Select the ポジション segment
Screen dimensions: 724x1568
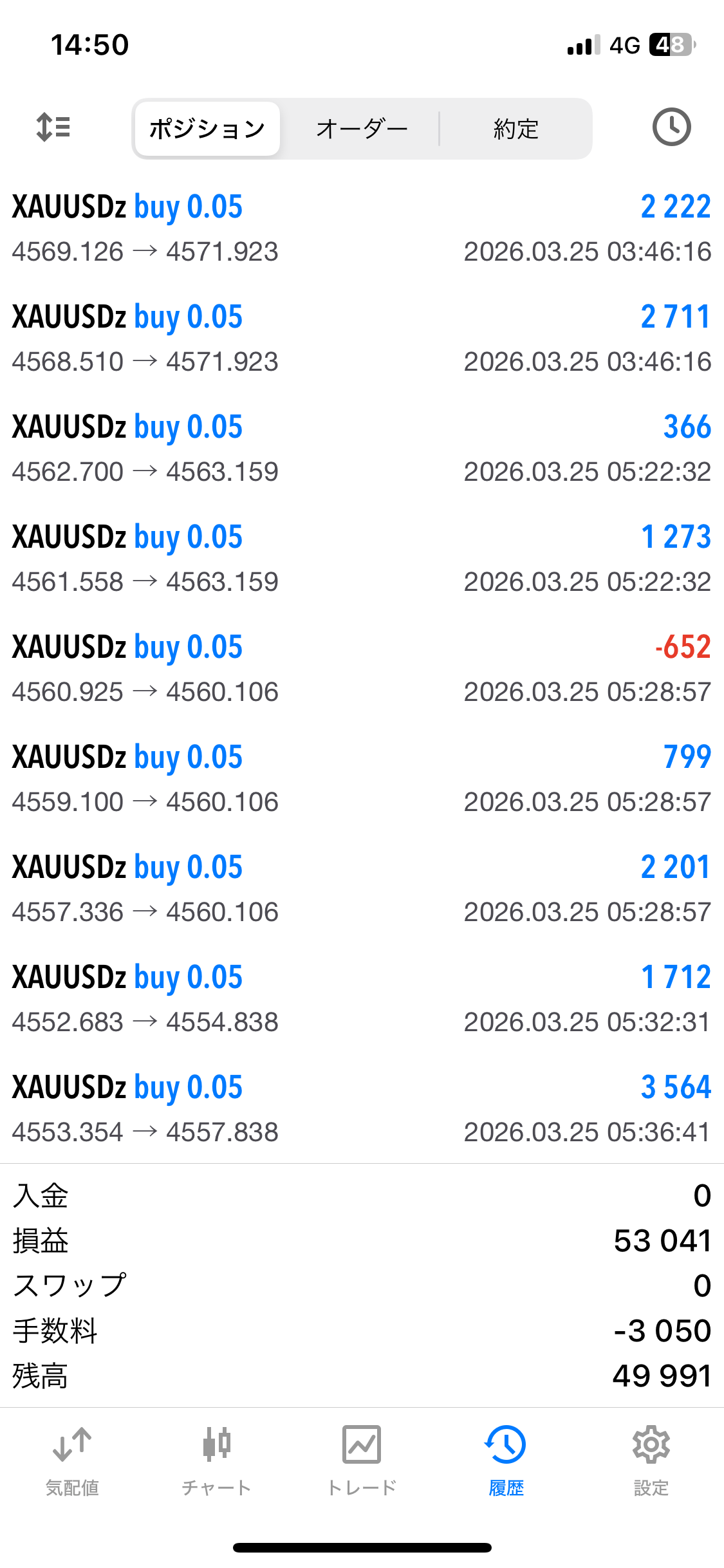(207, 129)
